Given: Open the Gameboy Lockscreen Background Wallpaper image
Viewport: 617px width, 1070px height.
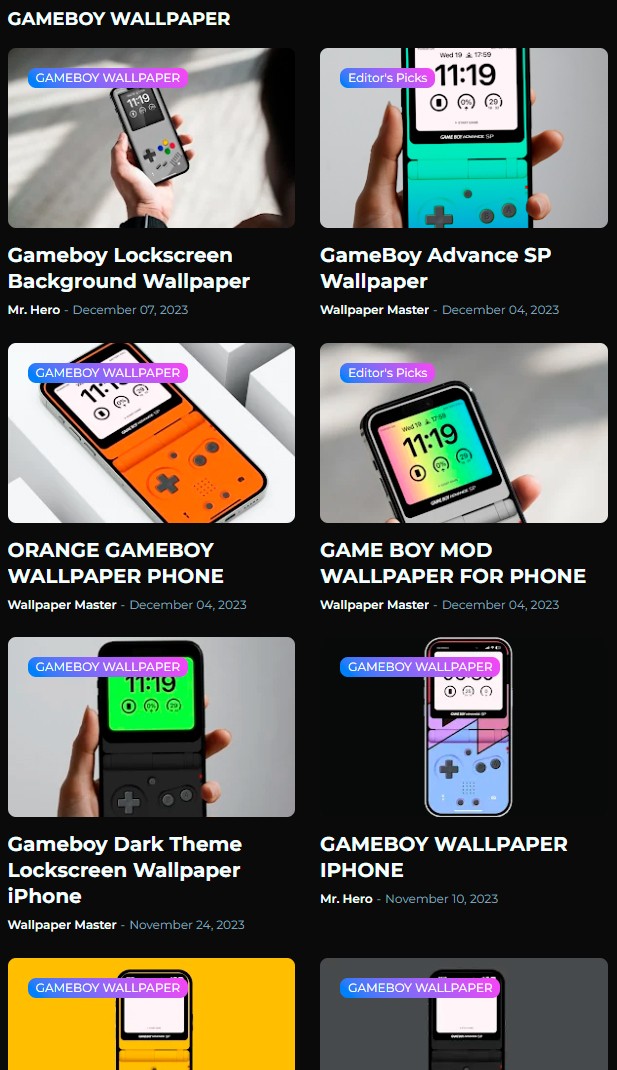Looking at the screenshot, I should tap(152, 138).
